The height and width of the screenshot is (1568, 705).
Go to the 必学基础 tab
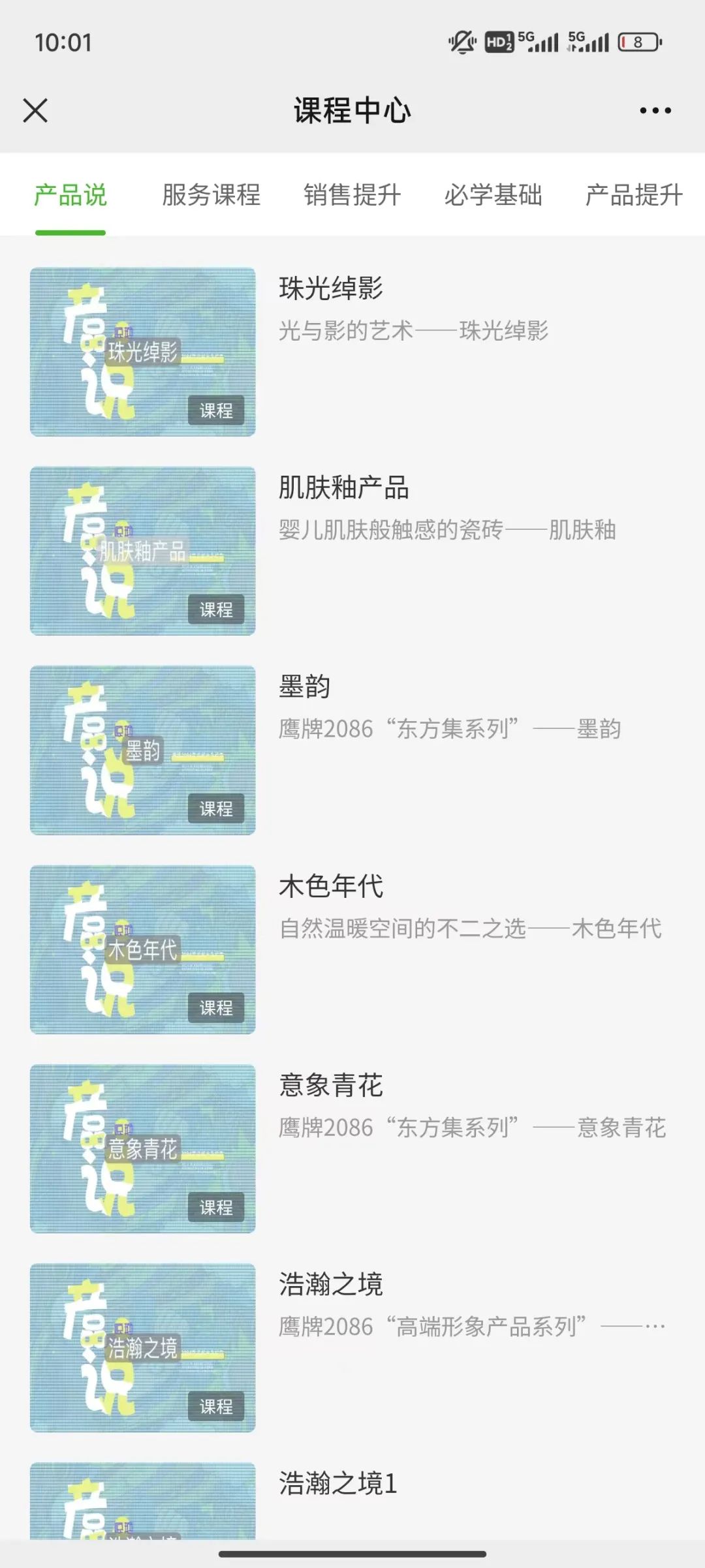pyautogui.click(x=493, y=195)
